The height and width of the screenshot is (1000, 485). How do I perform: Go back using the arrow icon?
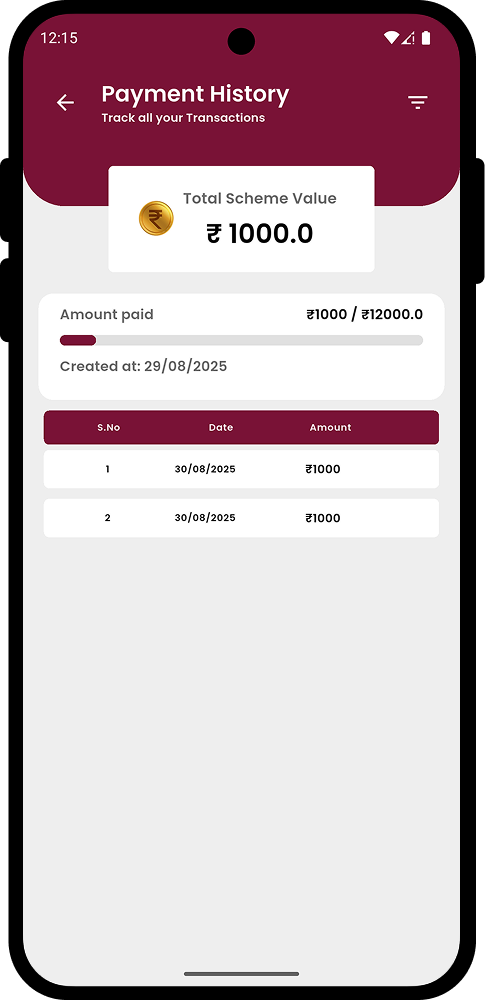click(65, 102)
